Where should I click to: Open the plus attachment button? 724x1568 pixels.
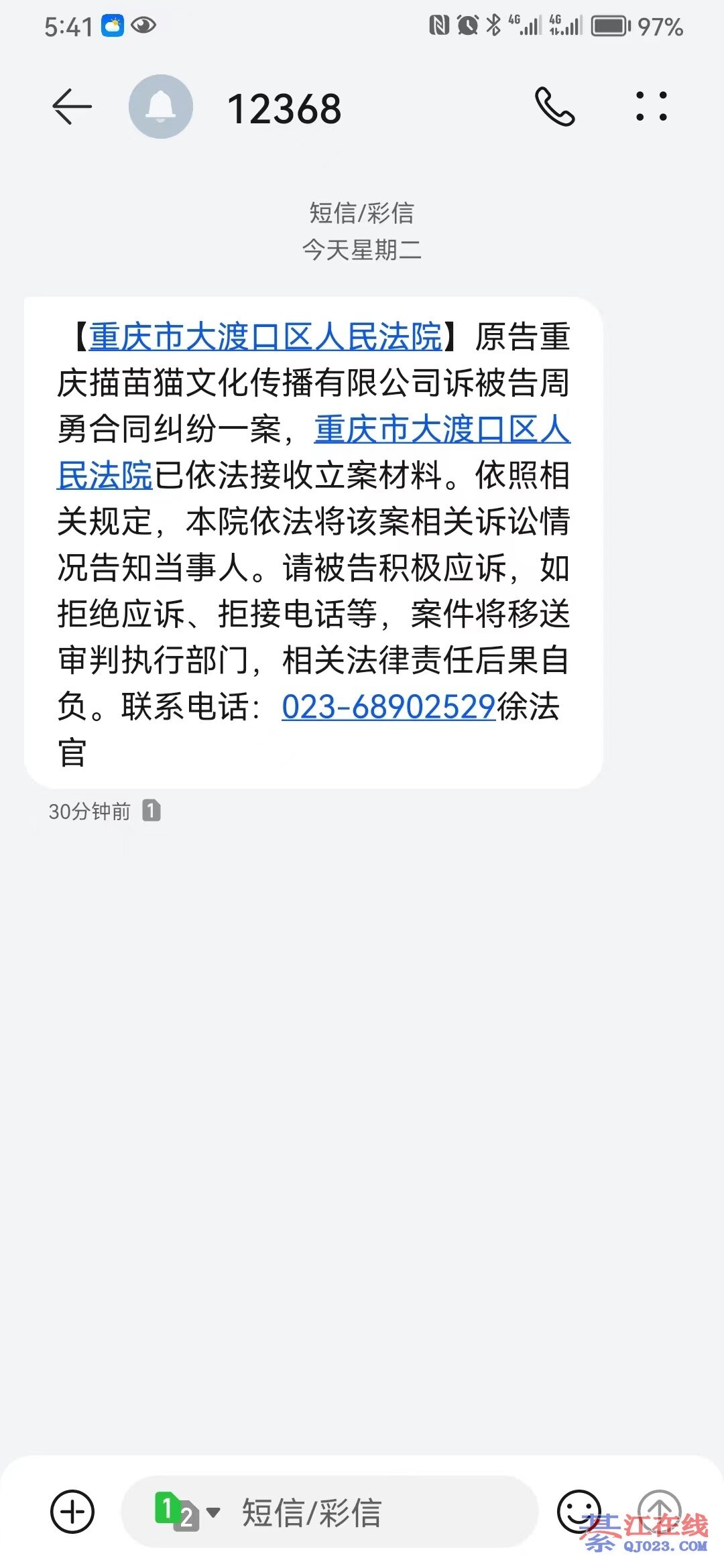point(72,1512)
